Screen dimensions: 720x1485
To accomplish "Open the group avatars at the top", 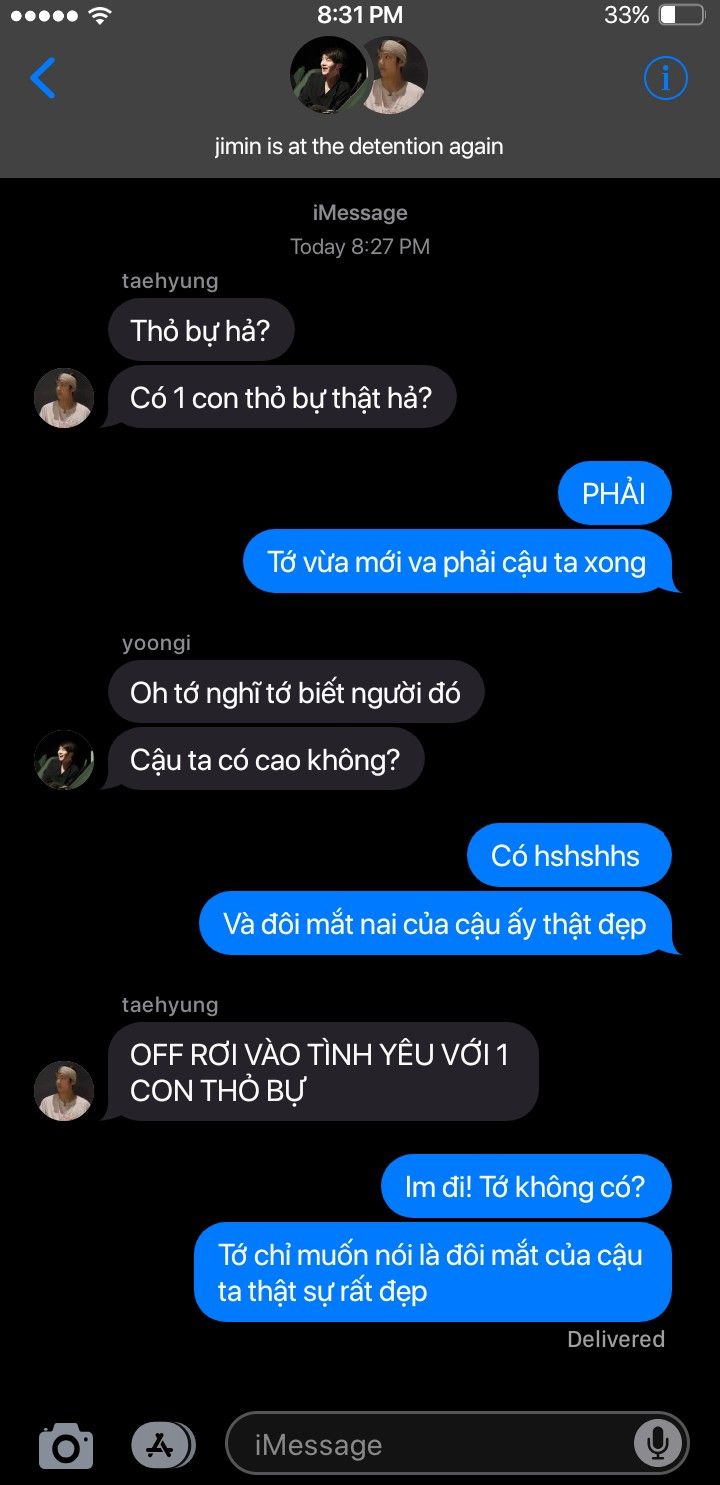I will click(359, 75).
